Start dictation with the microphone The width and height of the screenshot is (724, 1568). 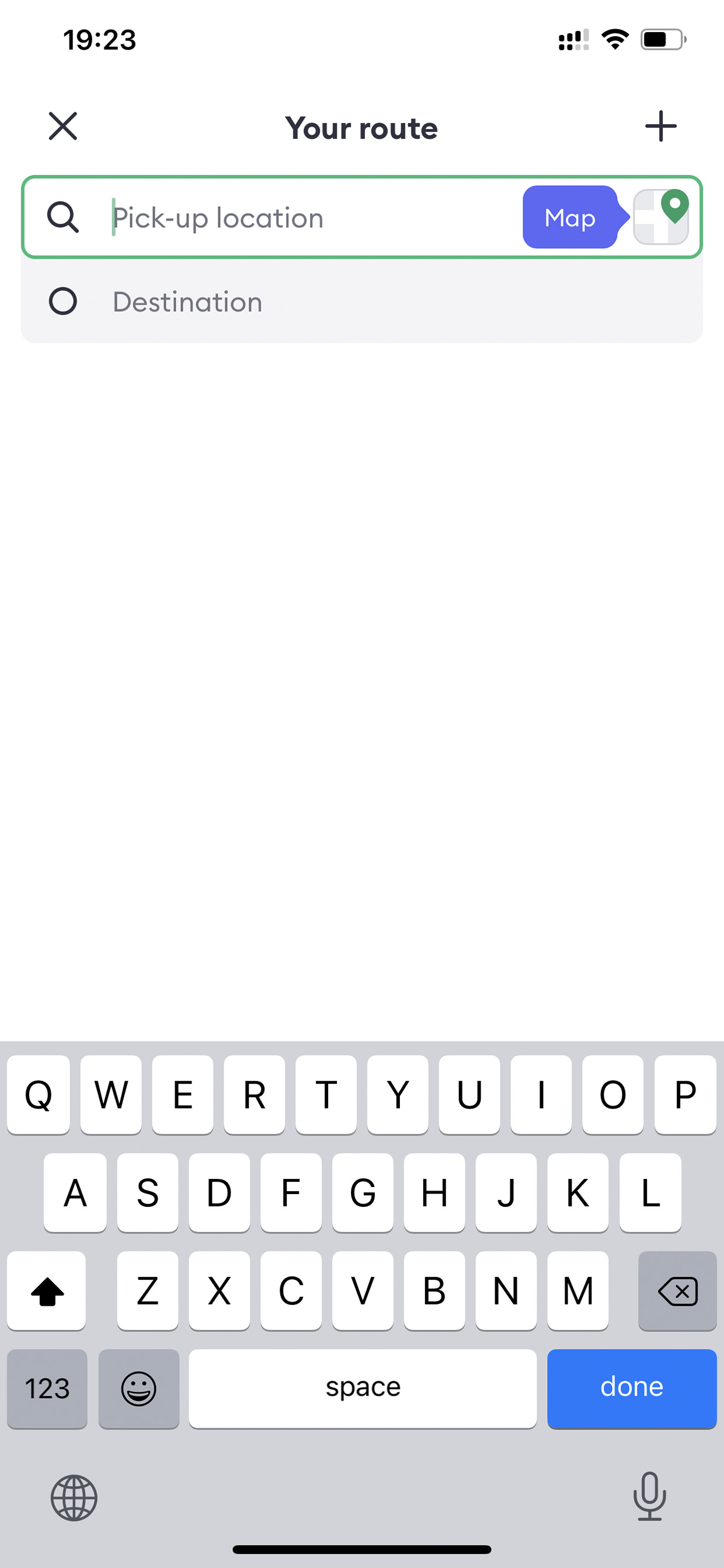(x=649, y=1496)
